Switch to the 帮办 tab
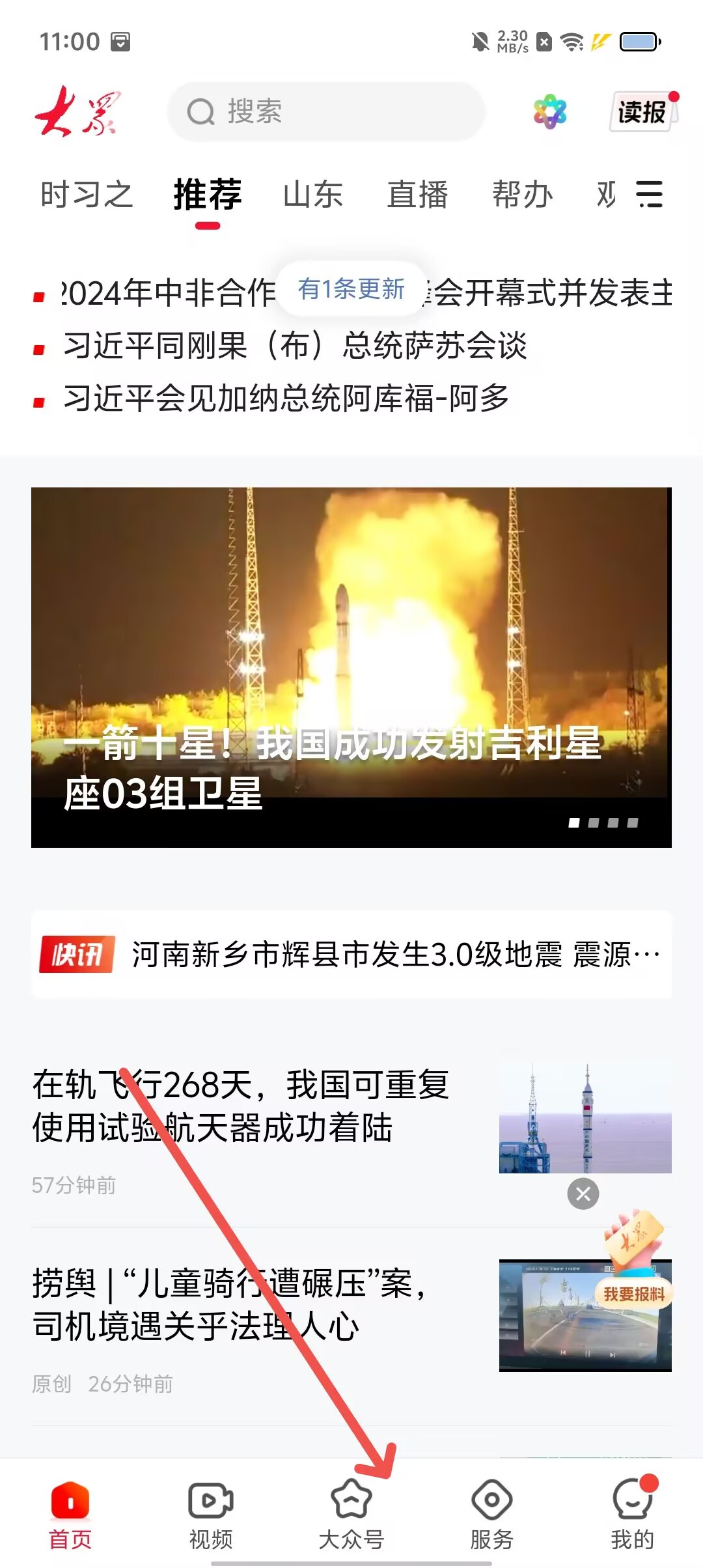This screenshot has height=1568, width=703. [522, 194]
